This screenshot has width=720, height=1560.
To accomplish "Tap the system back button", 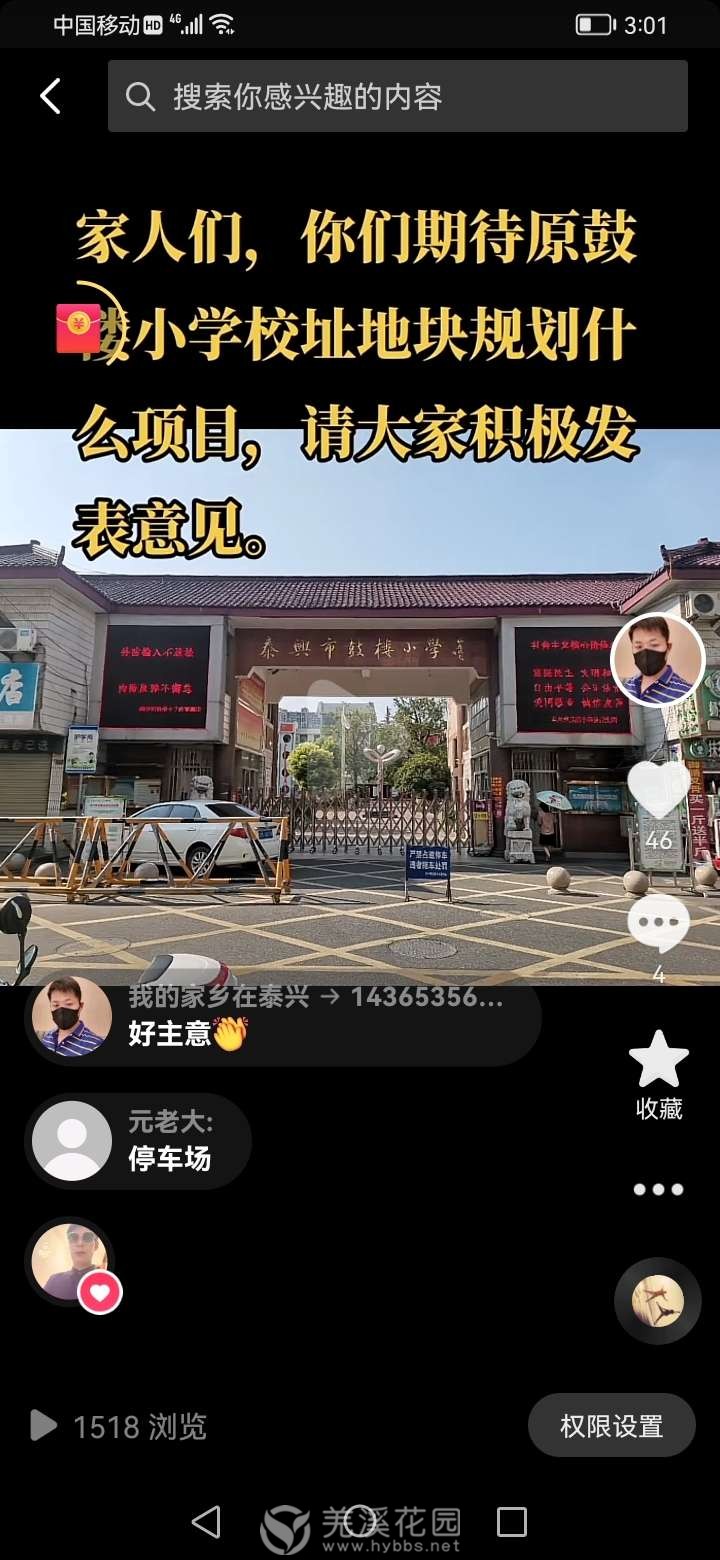I will point(206,1522).
